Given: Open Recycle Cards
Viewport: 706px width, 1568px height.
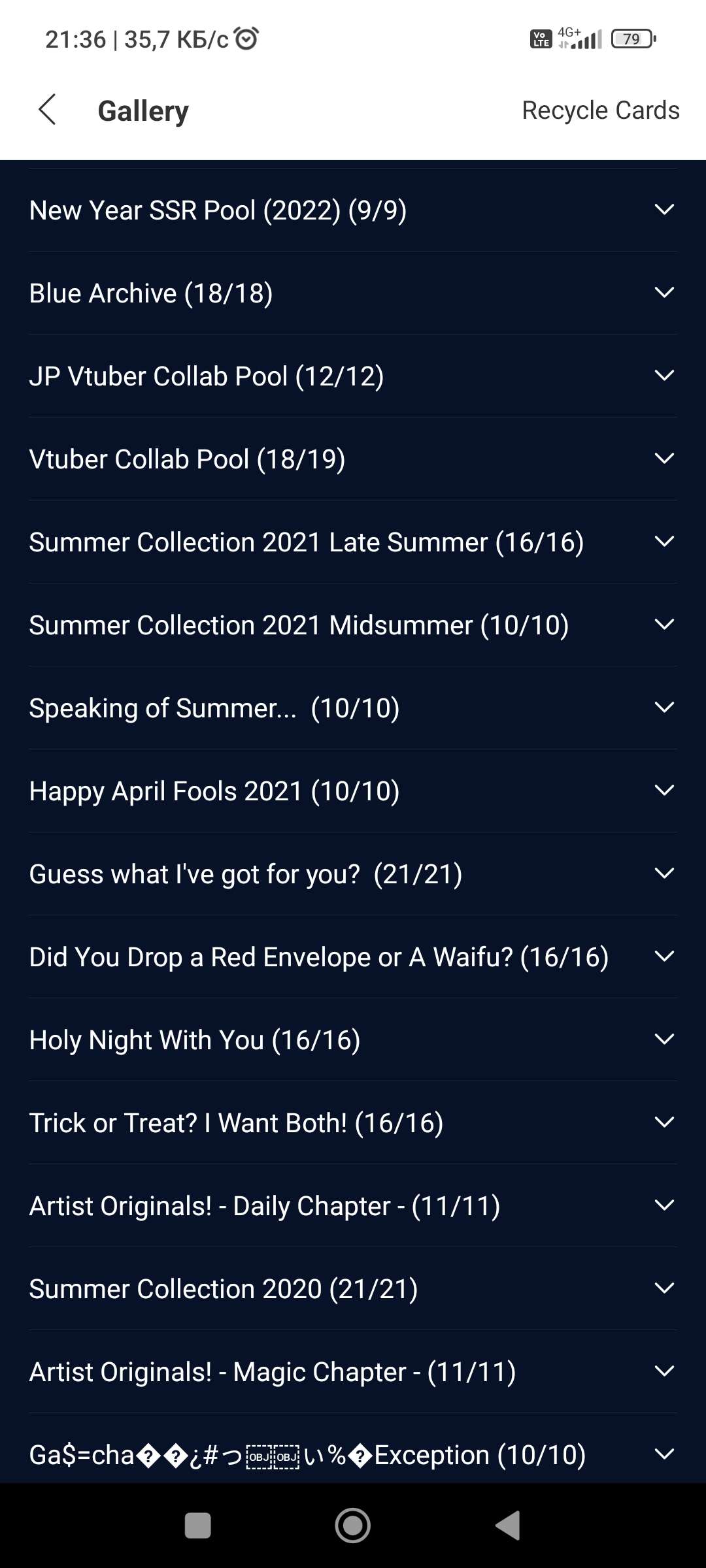Looking at the screenshot, I should point(600,110).
